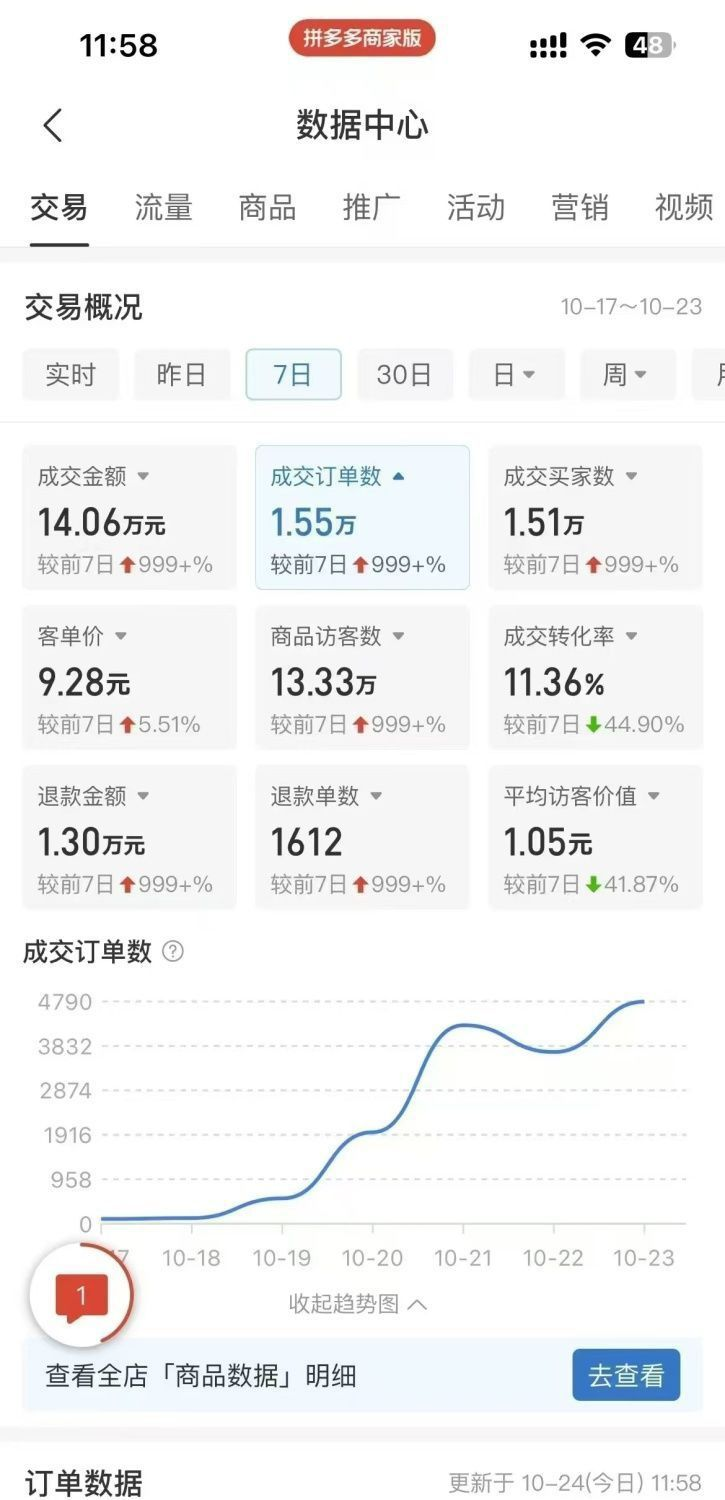Go back using the top-left arrow
Viewport: 725px width, 1500px height.
53,126
